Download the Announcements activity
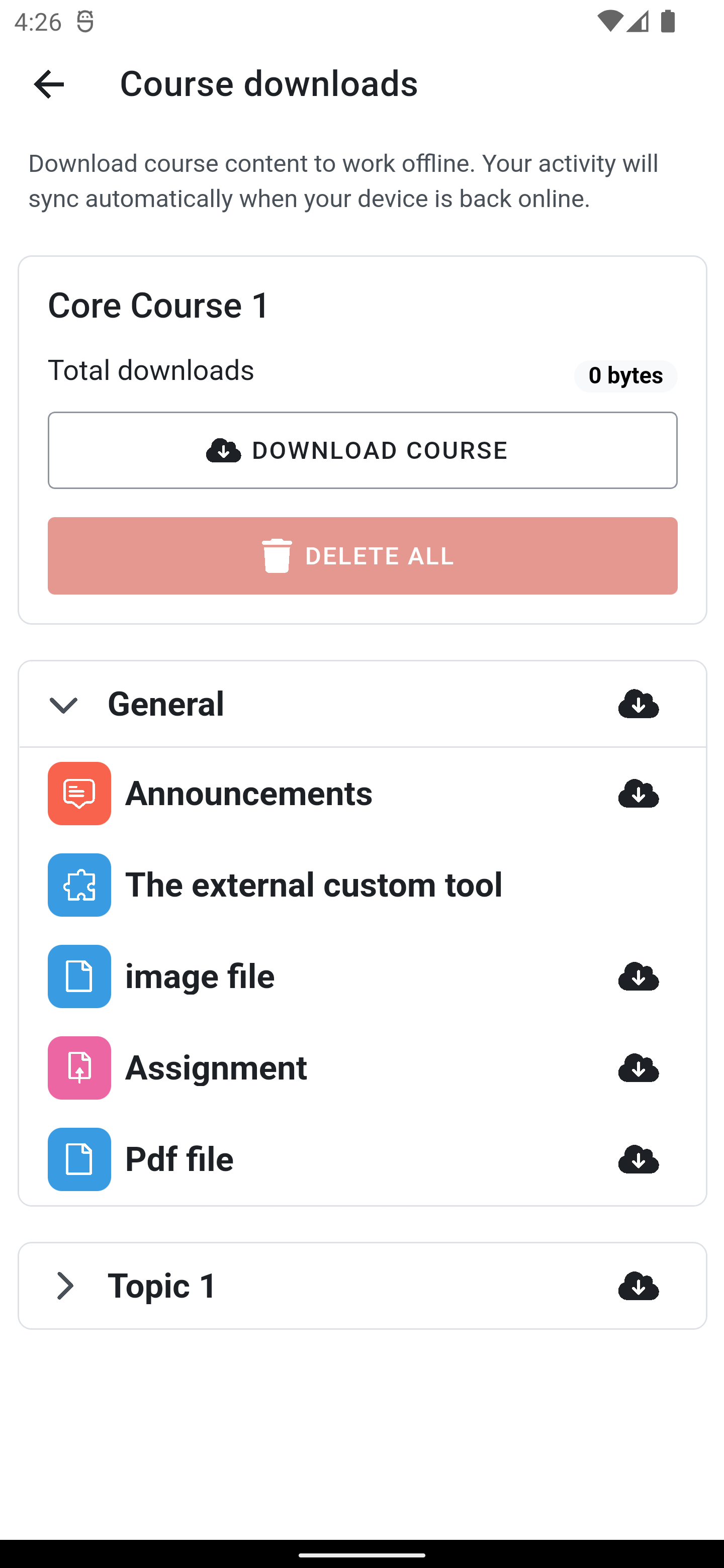This screenshot has height=1568, width=724. coord(638,793)
